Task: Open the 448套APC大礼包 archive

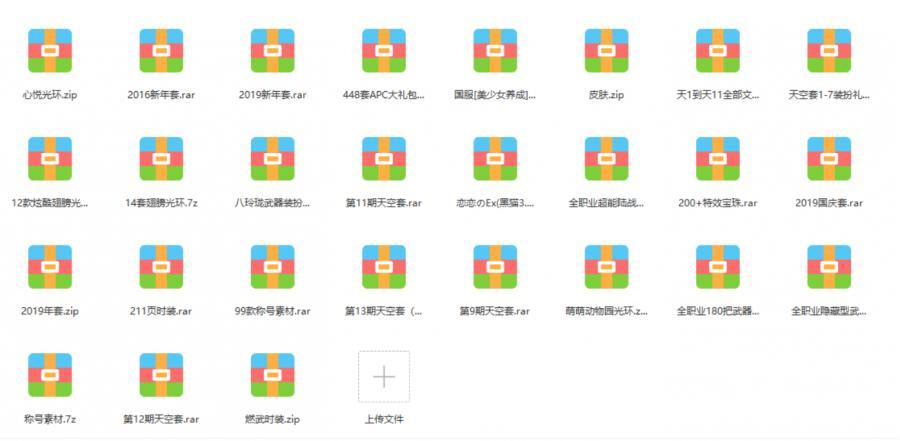Action: 384,51
